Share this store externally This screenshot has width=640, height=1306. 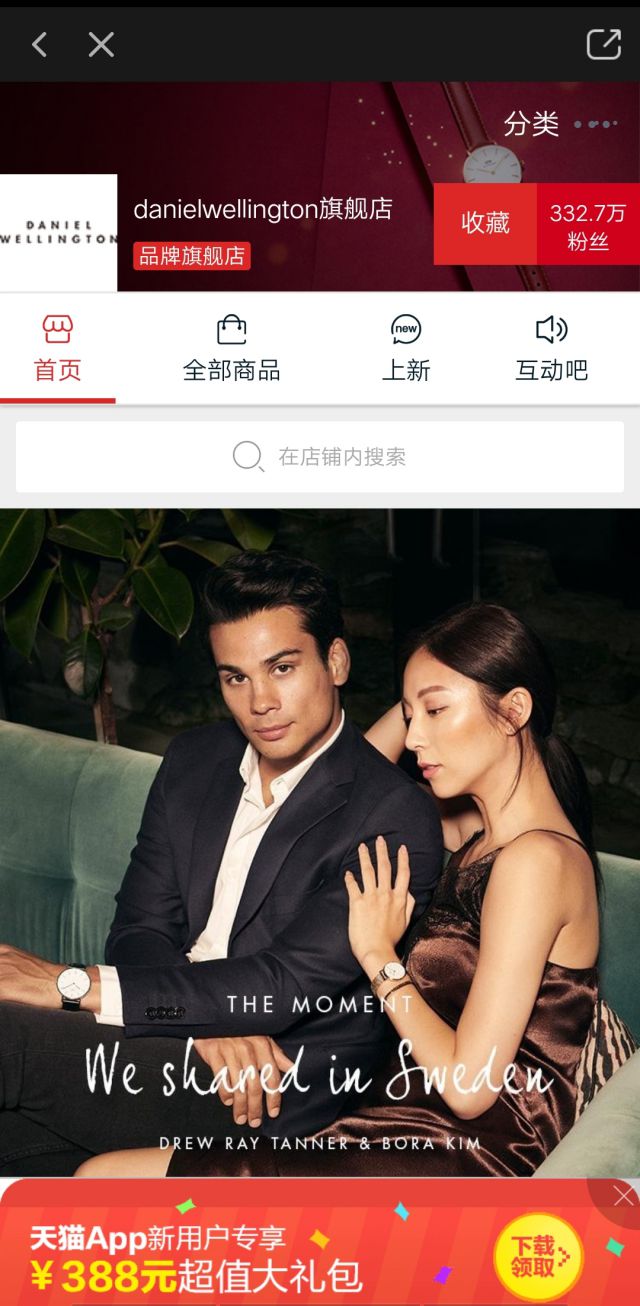pyautogui.click(x=603, y=44)
